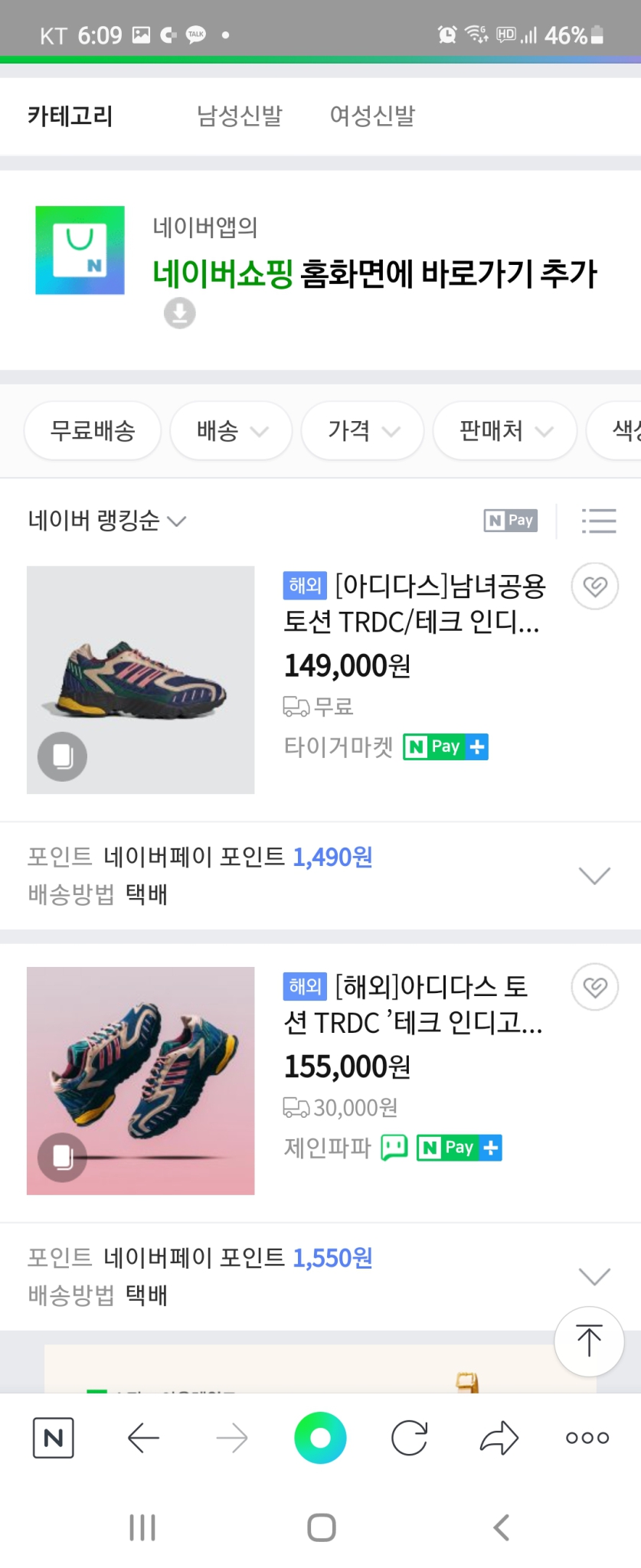Open more options with the three-dot icon
This screenshot has width=641, height=1568.
click(586, 1437)
